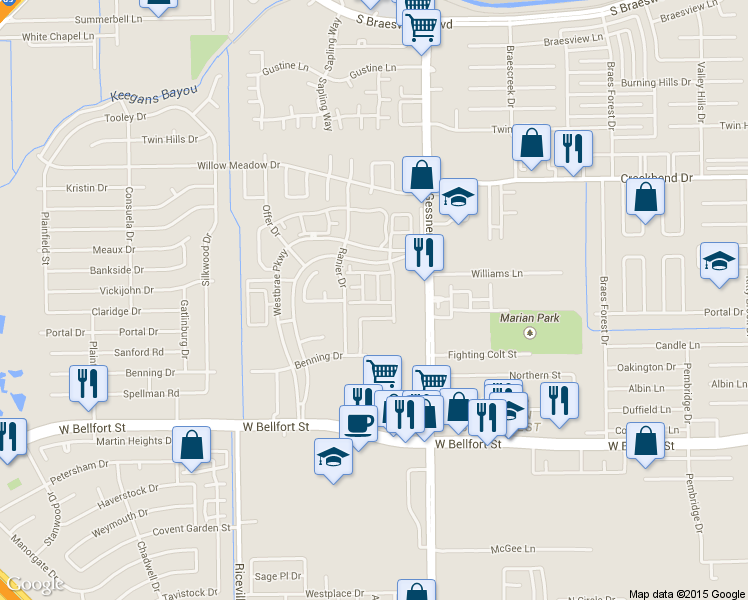This screenshot has width=748, height=600.
Task: Tap the shopping bag marker near Westplace Dr
Action: [x=416, y=590]
